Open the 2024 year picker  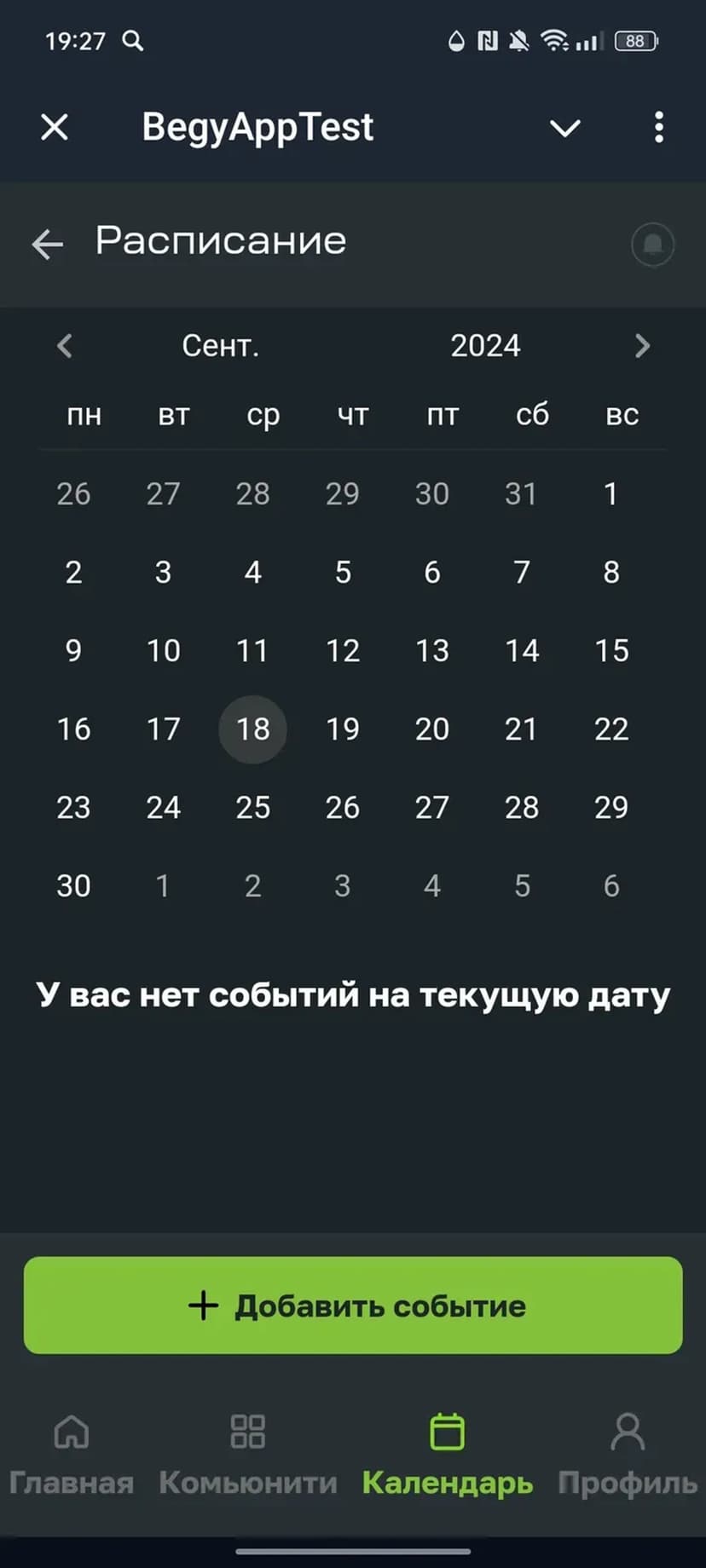(485, 346)
